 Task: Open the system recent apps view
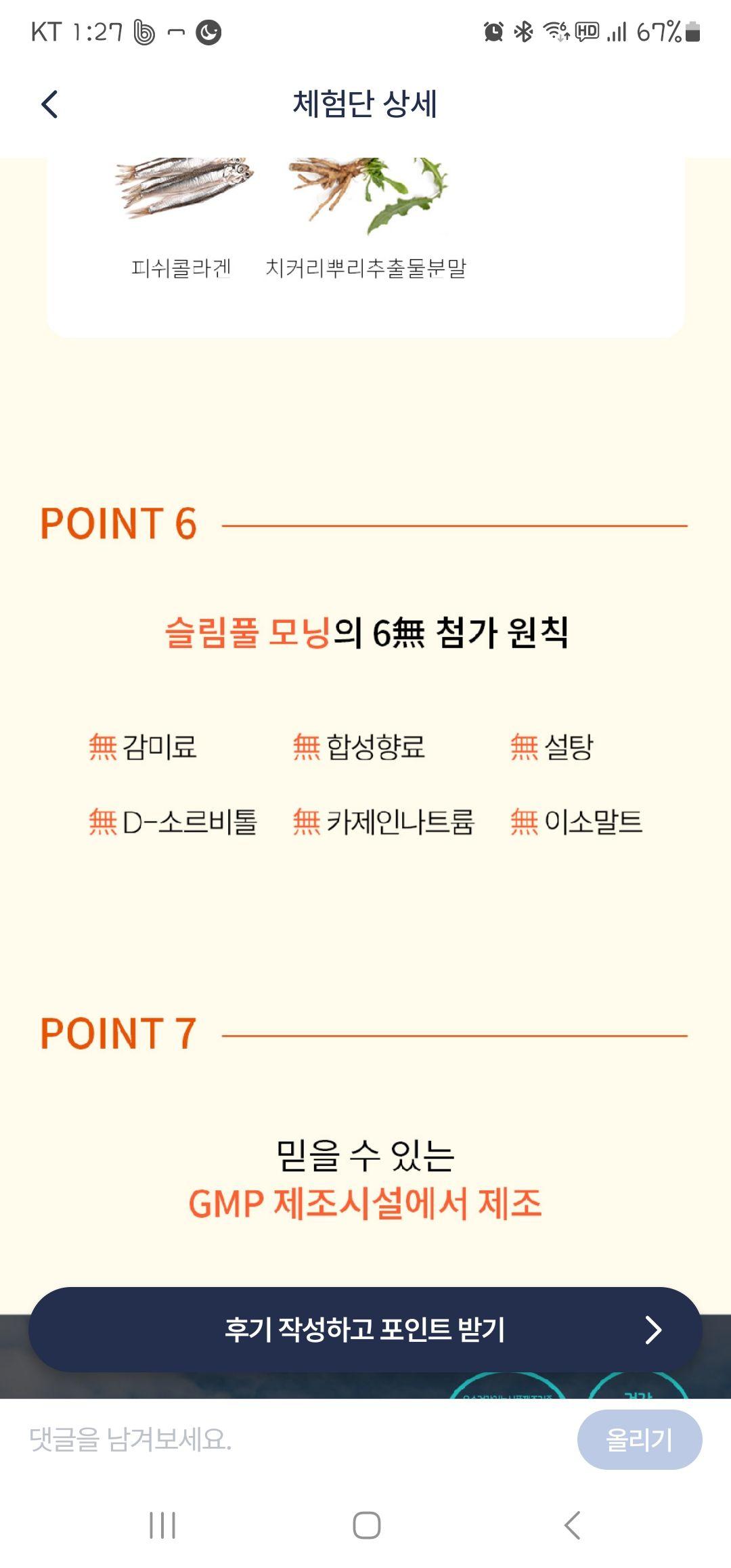162,1525
